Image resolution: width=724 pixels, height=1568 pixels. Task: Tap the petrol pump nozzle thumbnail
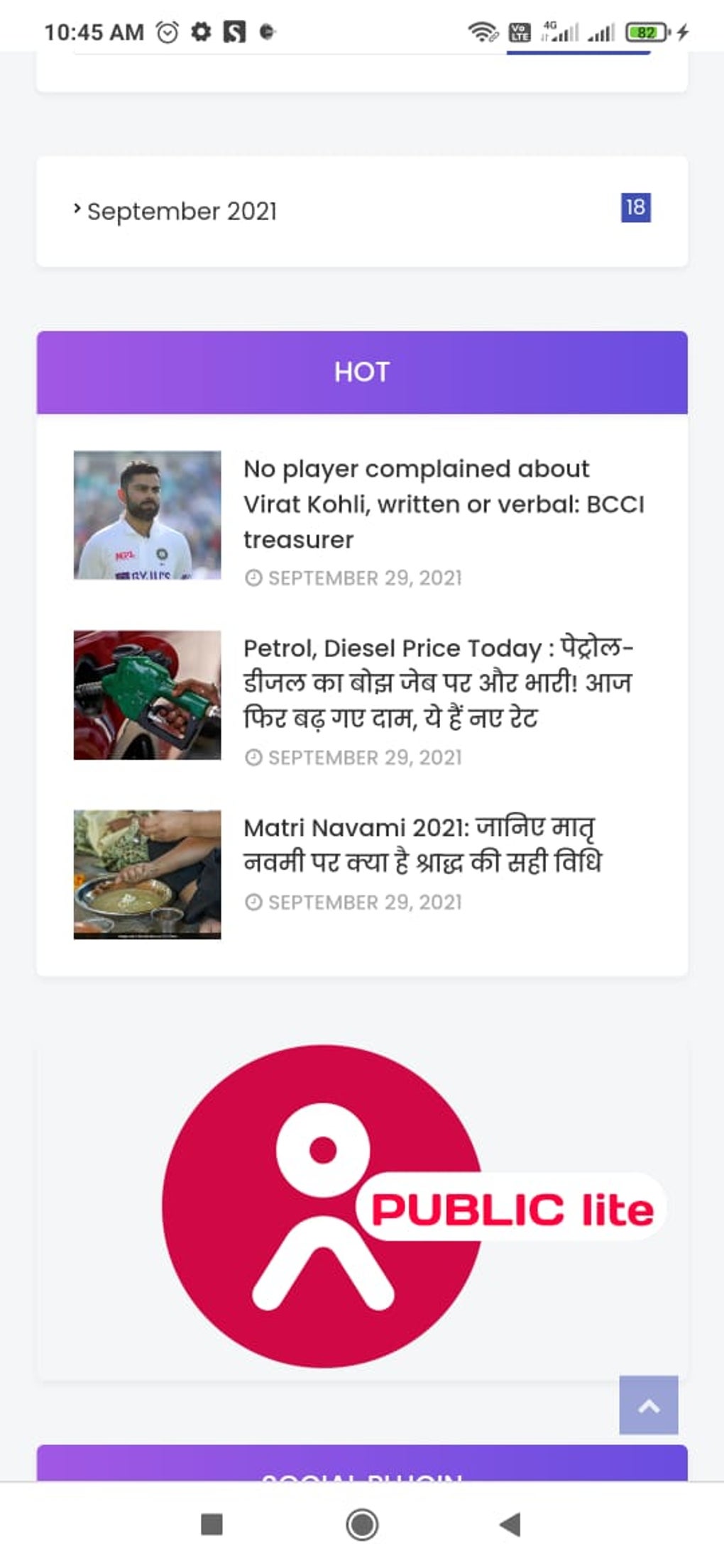147,695
